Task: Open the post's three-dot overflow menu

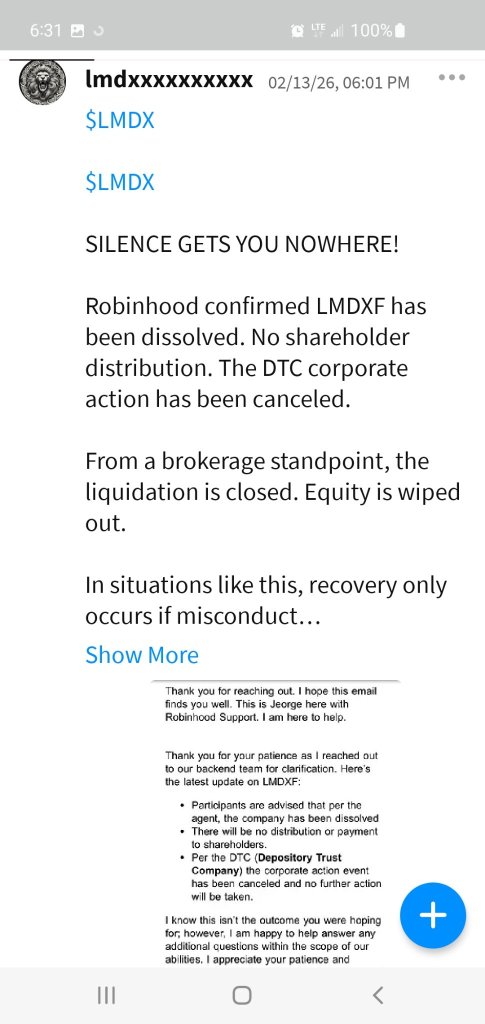Action: (452, 77)
